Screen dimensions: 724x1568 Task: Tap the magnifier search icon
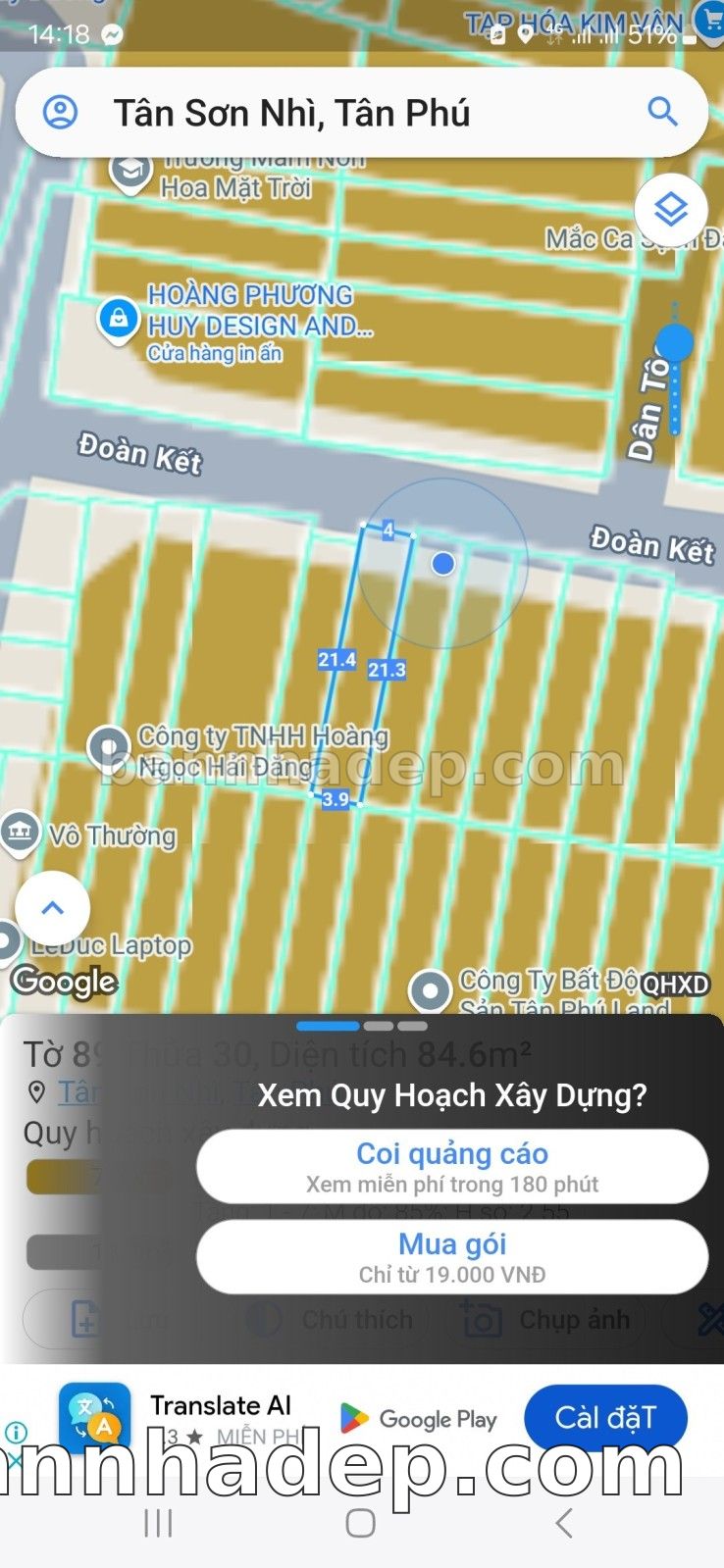663,112
